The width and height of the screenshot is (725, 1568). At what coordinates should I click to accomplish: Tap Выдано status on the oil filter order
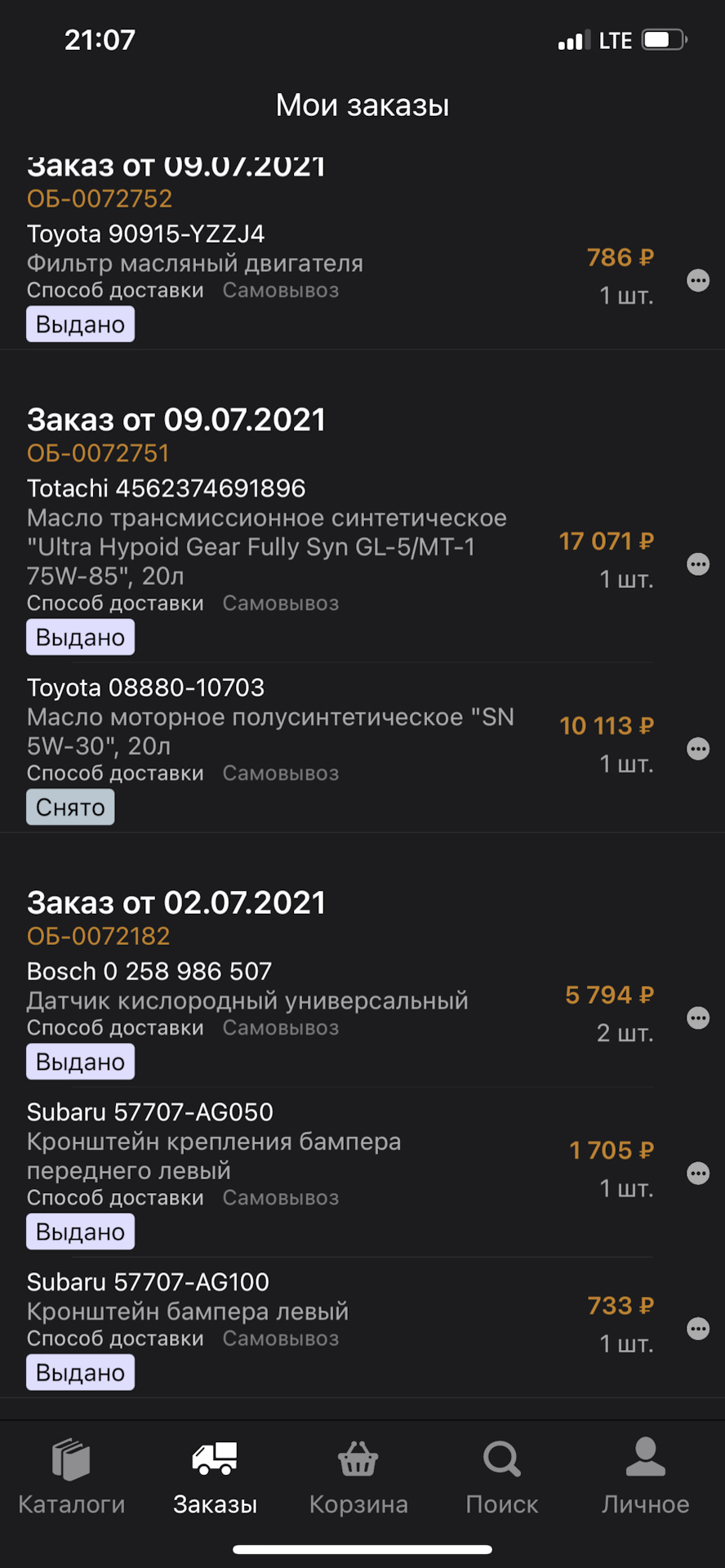pos(80,323)
